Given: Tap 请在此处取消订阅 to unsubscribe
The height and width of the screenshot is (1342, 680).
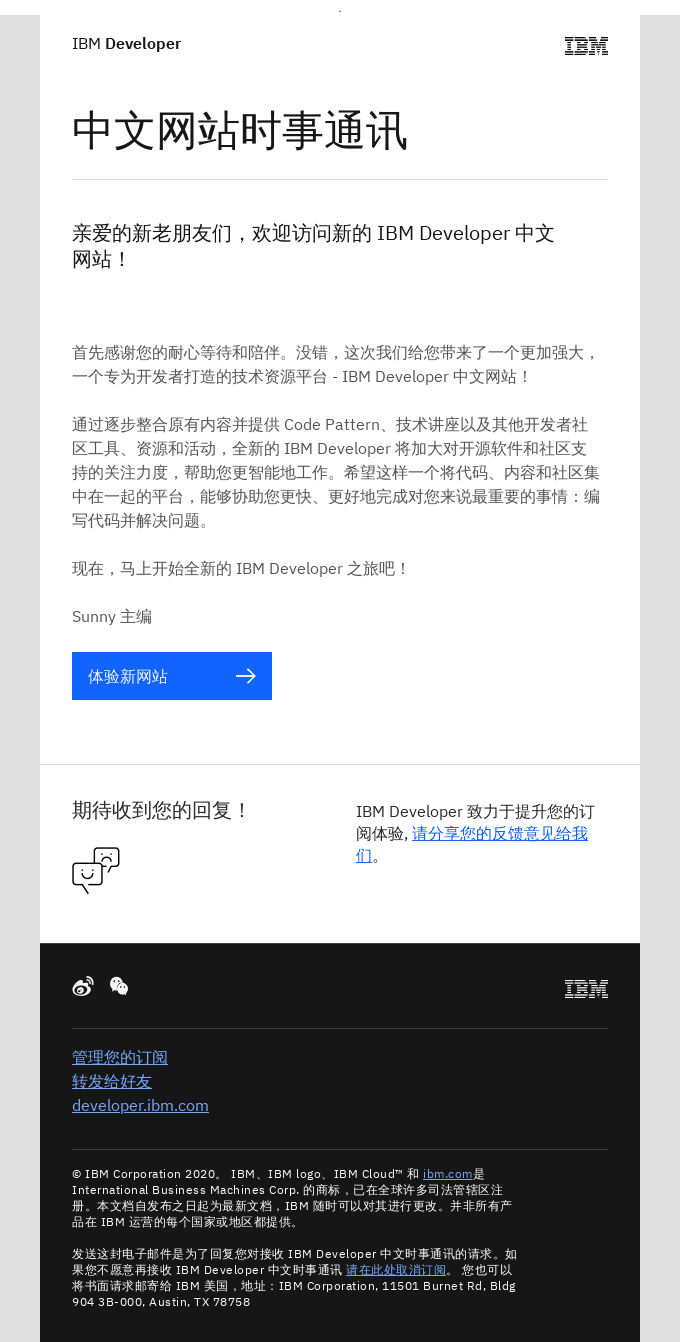Looking at the screenshot, I should point(396,1270).
